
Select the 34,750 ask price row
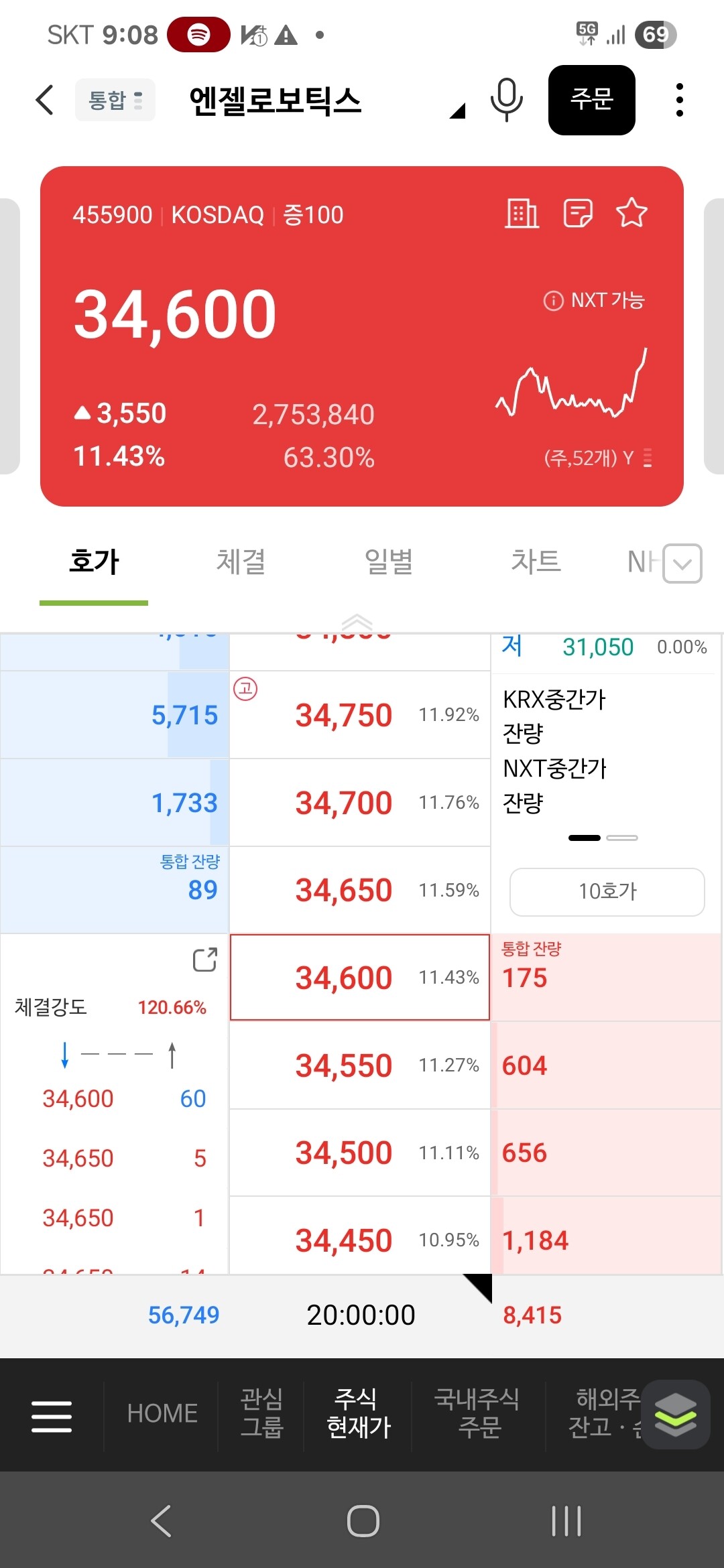(360, 715)
